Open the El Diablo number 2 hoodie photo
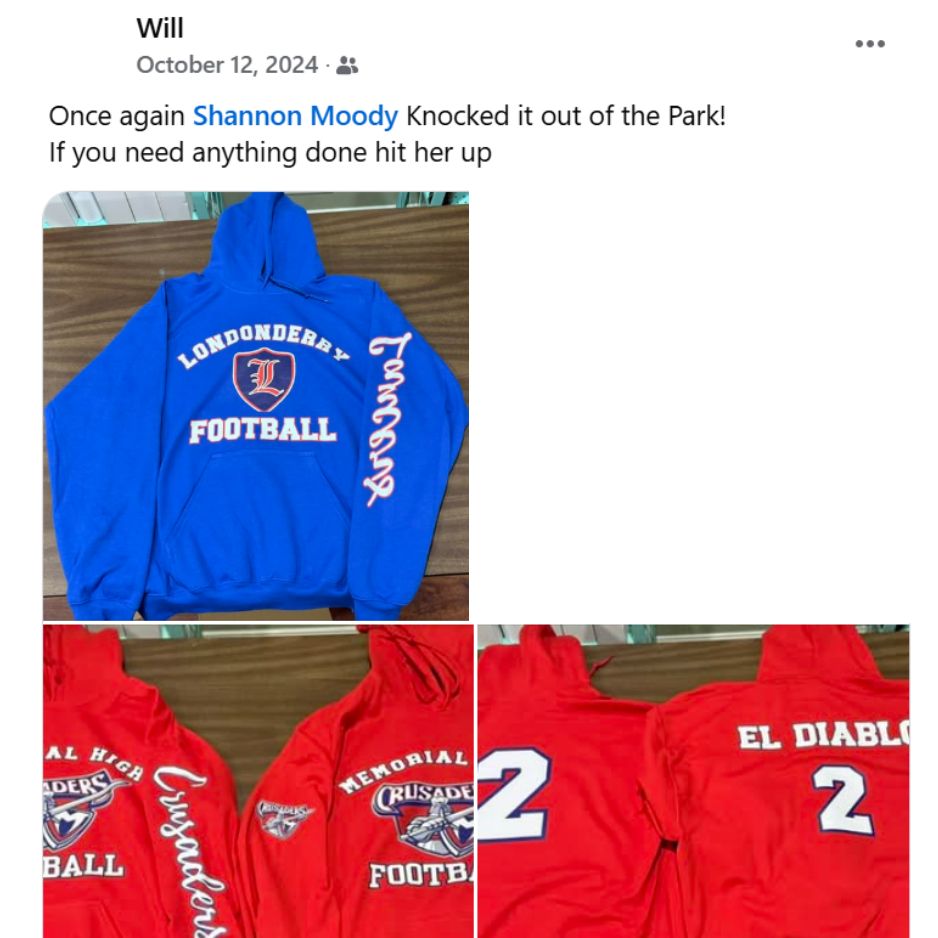Screen dimensions: 938x938 point(693,780)
